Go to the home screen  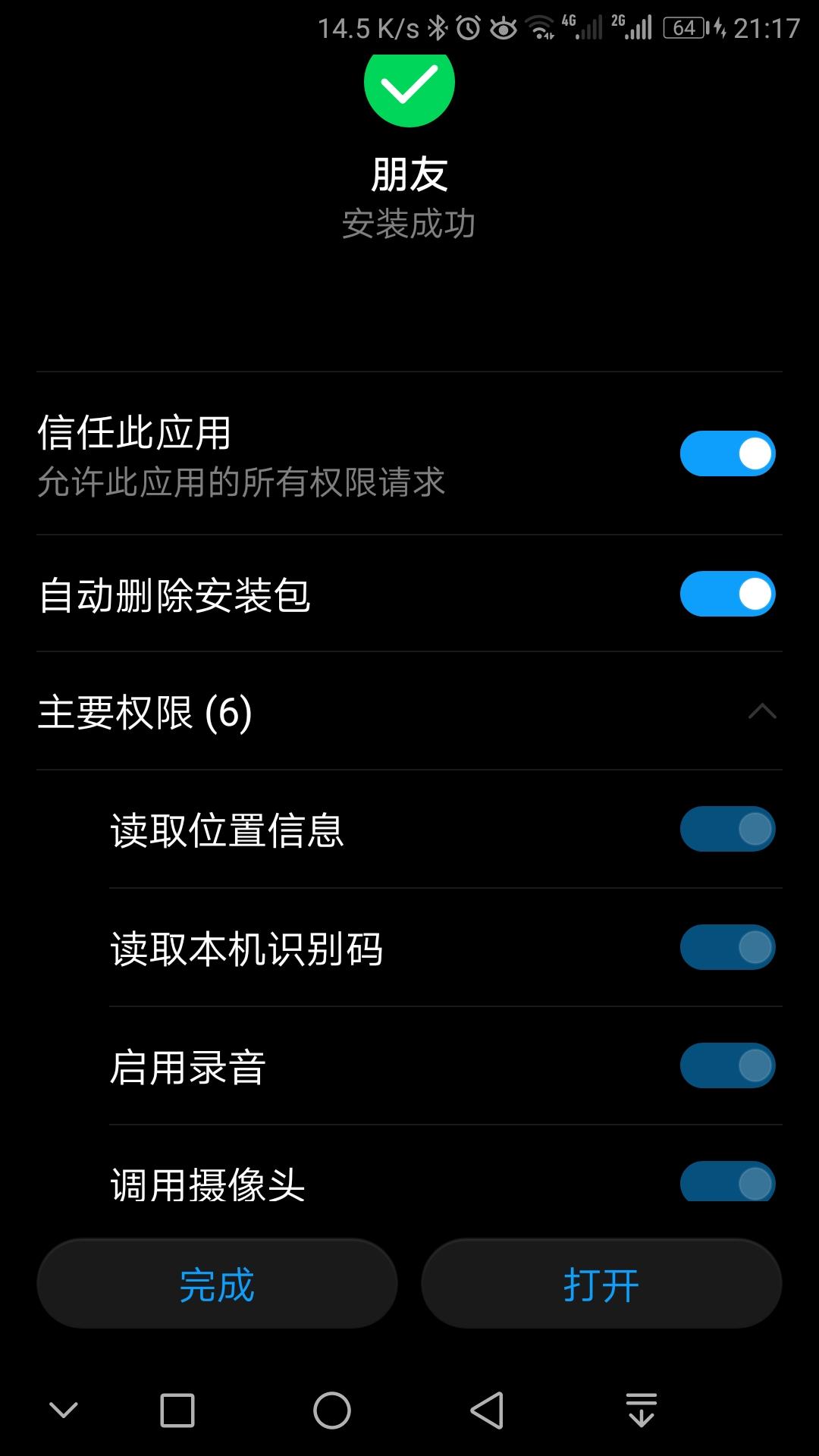332,1410
